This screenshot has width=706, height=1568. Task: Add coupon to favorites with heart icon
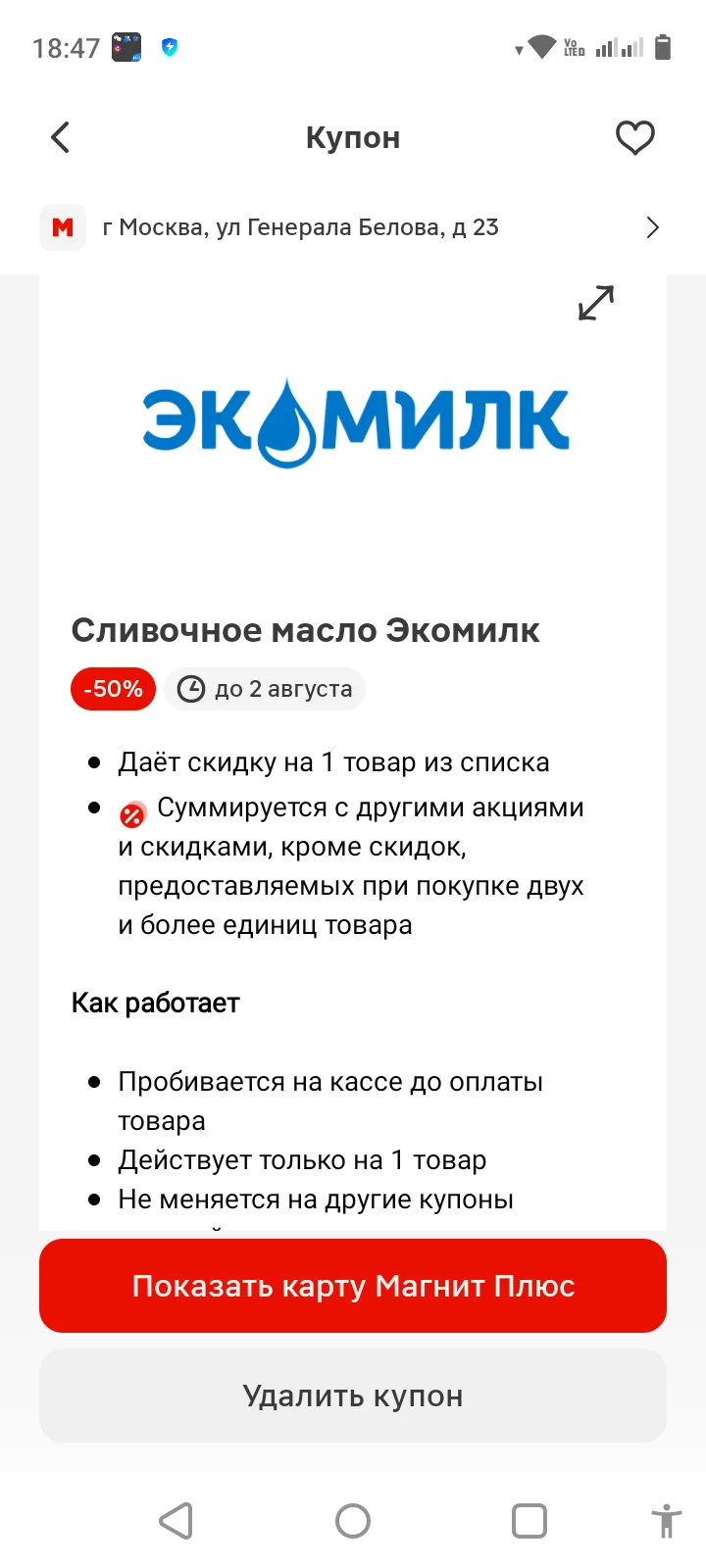click(x=634, y=137)
